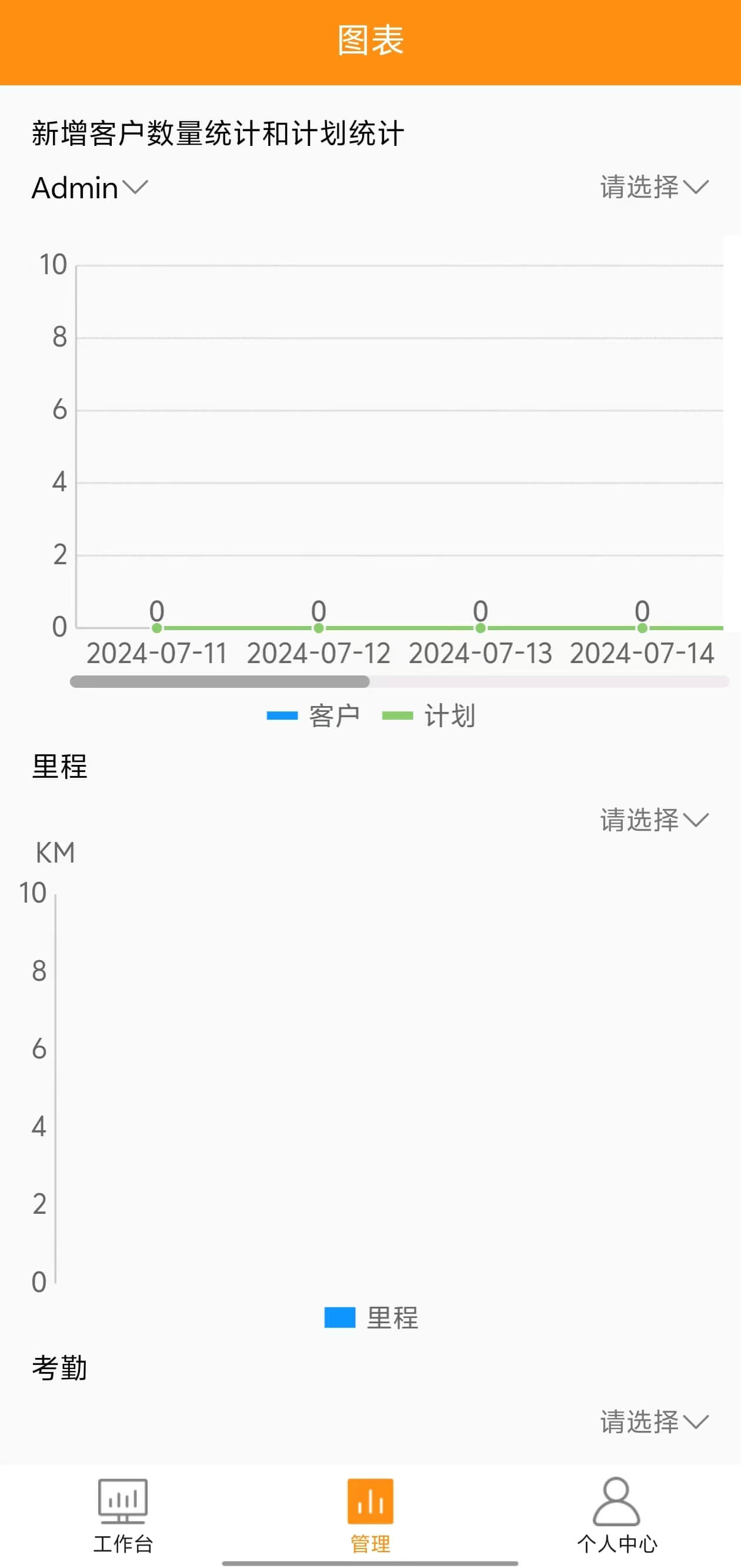Toggle the 计划 series in the chart legend
Screen dimensions: 741x1568
(x=429, y=716)
